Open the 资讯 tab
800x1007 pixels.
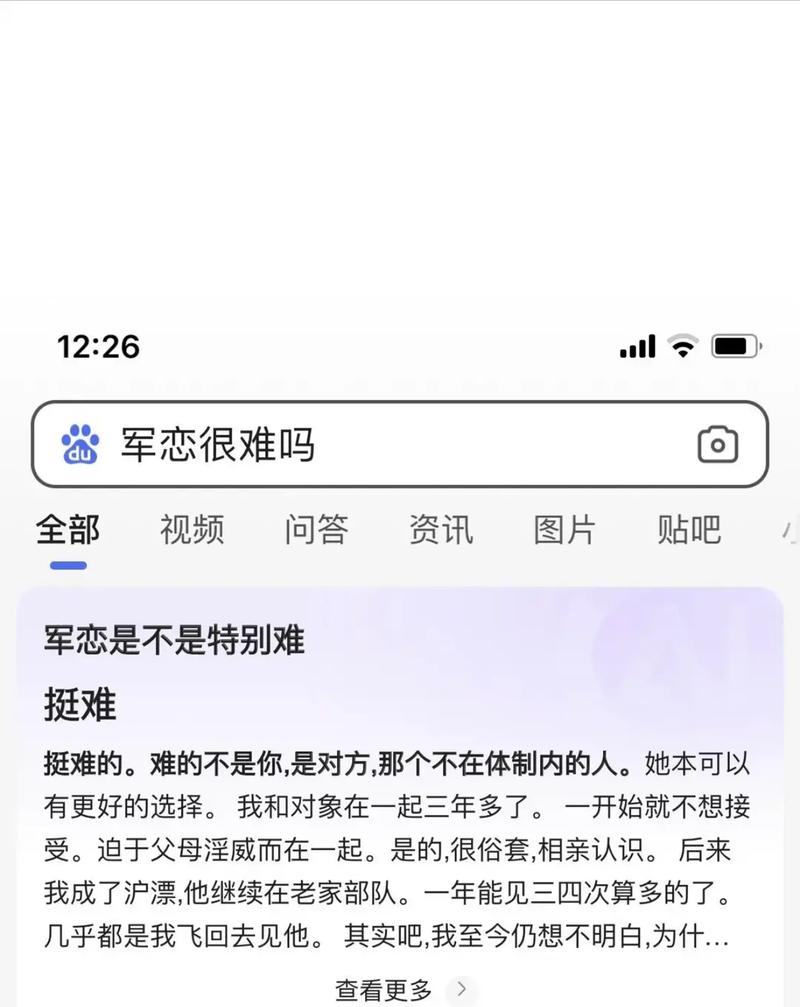point(440,529)
